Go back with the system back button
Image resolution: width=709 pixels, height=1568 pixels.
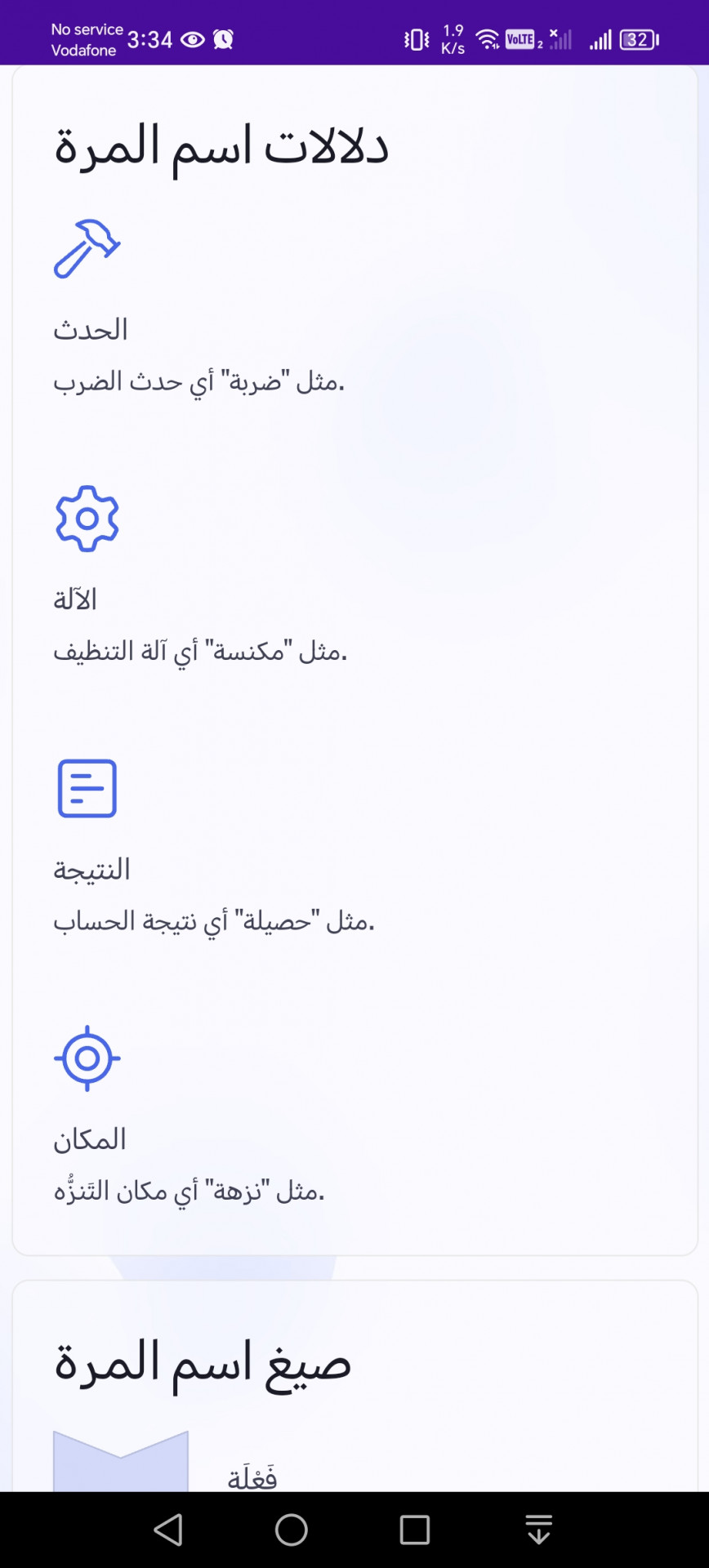point(168,1530)
